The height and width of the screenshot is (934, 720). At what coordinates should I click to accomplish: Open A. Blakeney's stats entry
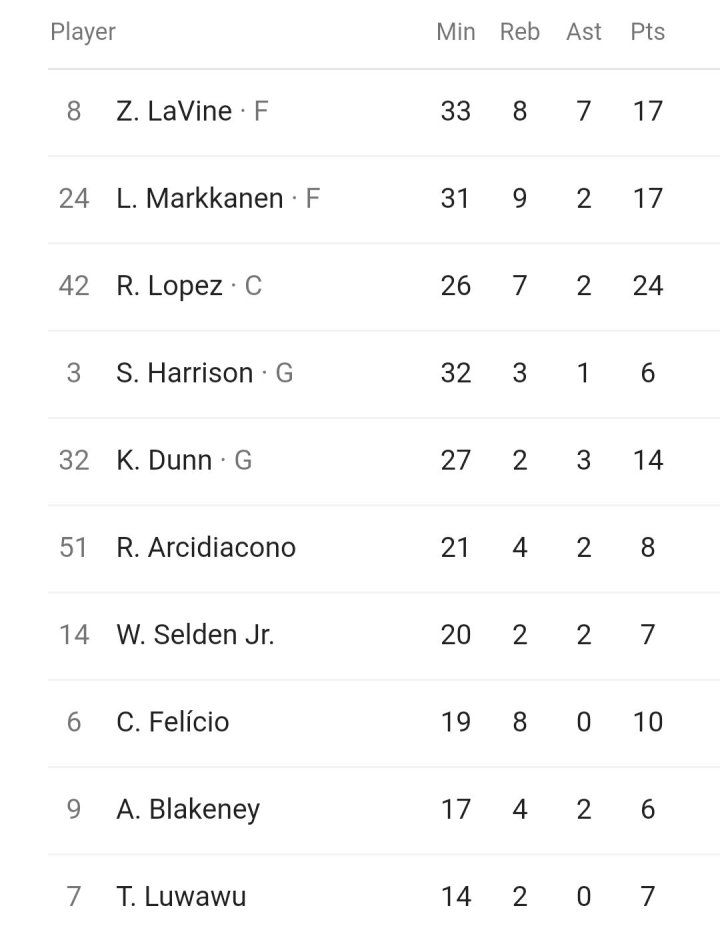coord(188,808)
